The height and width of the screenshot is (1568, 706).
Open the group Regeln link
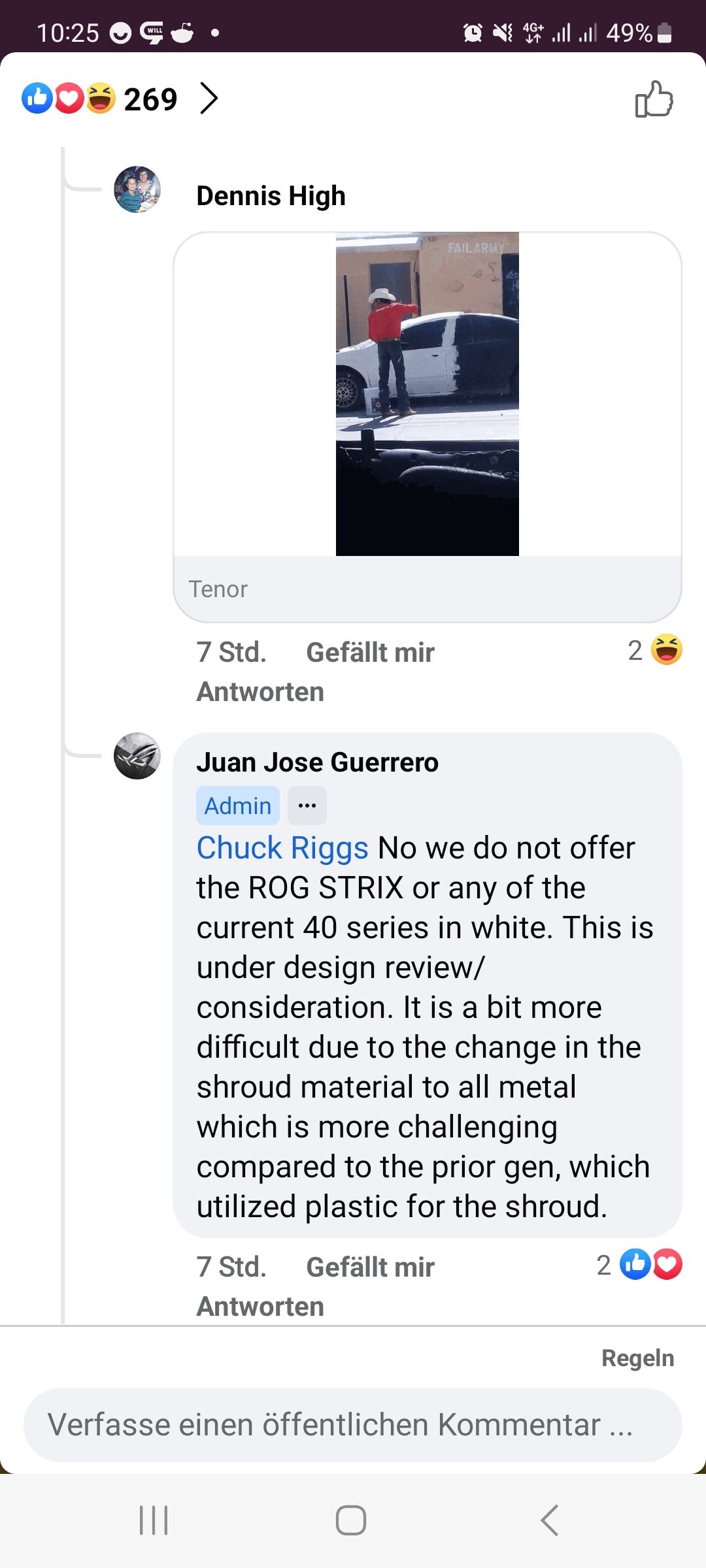pyautogui.click(x=637, y=1358)
